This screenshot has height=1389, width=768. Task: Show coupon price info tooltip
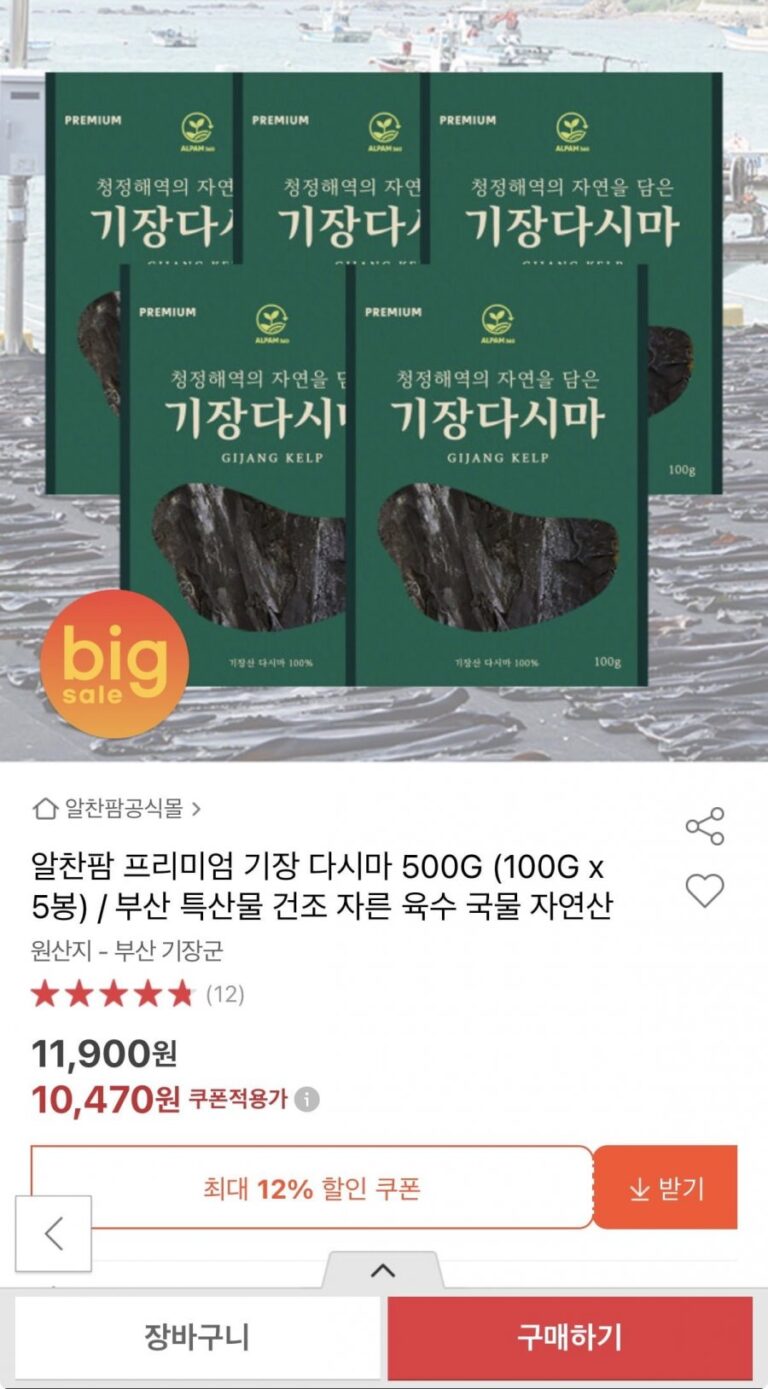click(x=307, y=1100)
